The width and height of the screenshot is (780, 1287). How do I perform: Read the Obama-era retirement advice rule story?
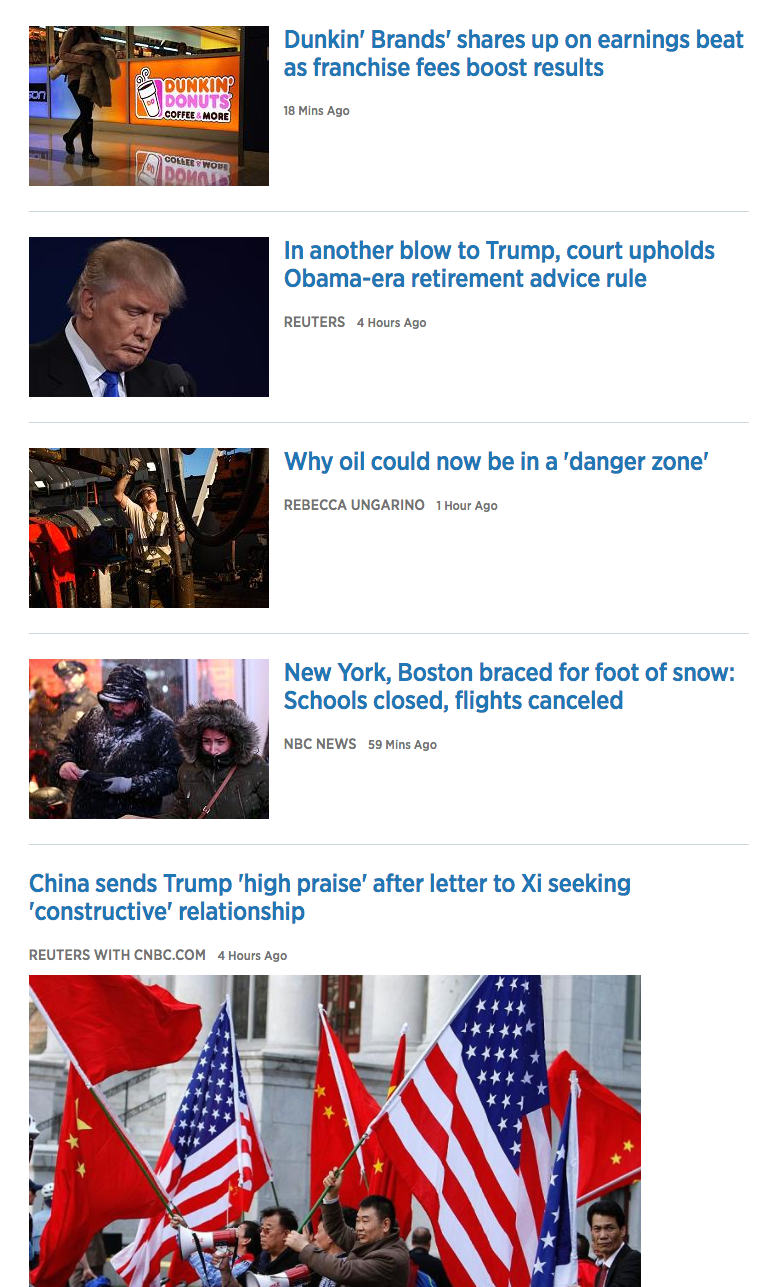(x=499, y=265)
